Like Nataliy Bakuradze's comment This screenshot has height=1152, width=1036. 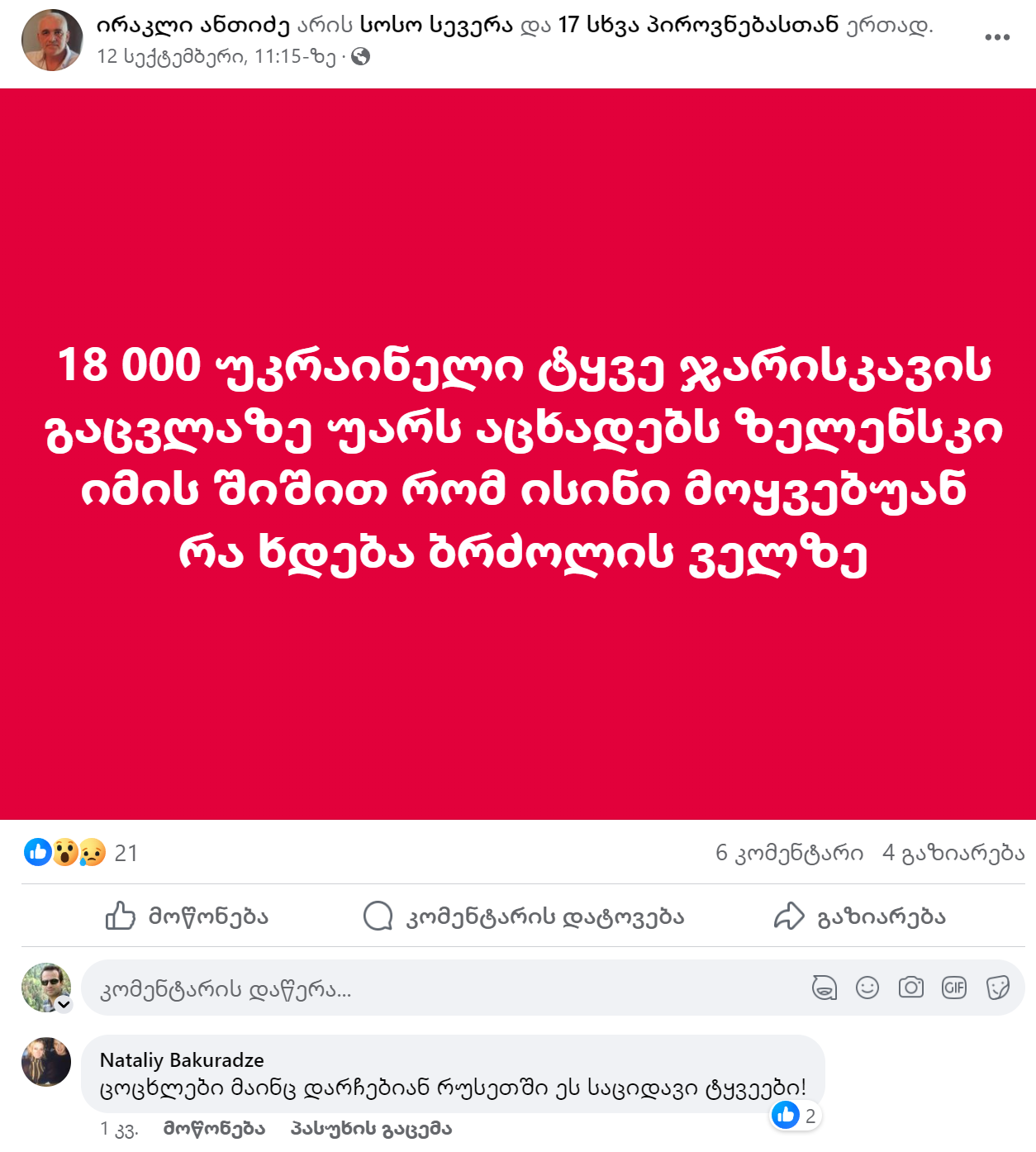214,1129
